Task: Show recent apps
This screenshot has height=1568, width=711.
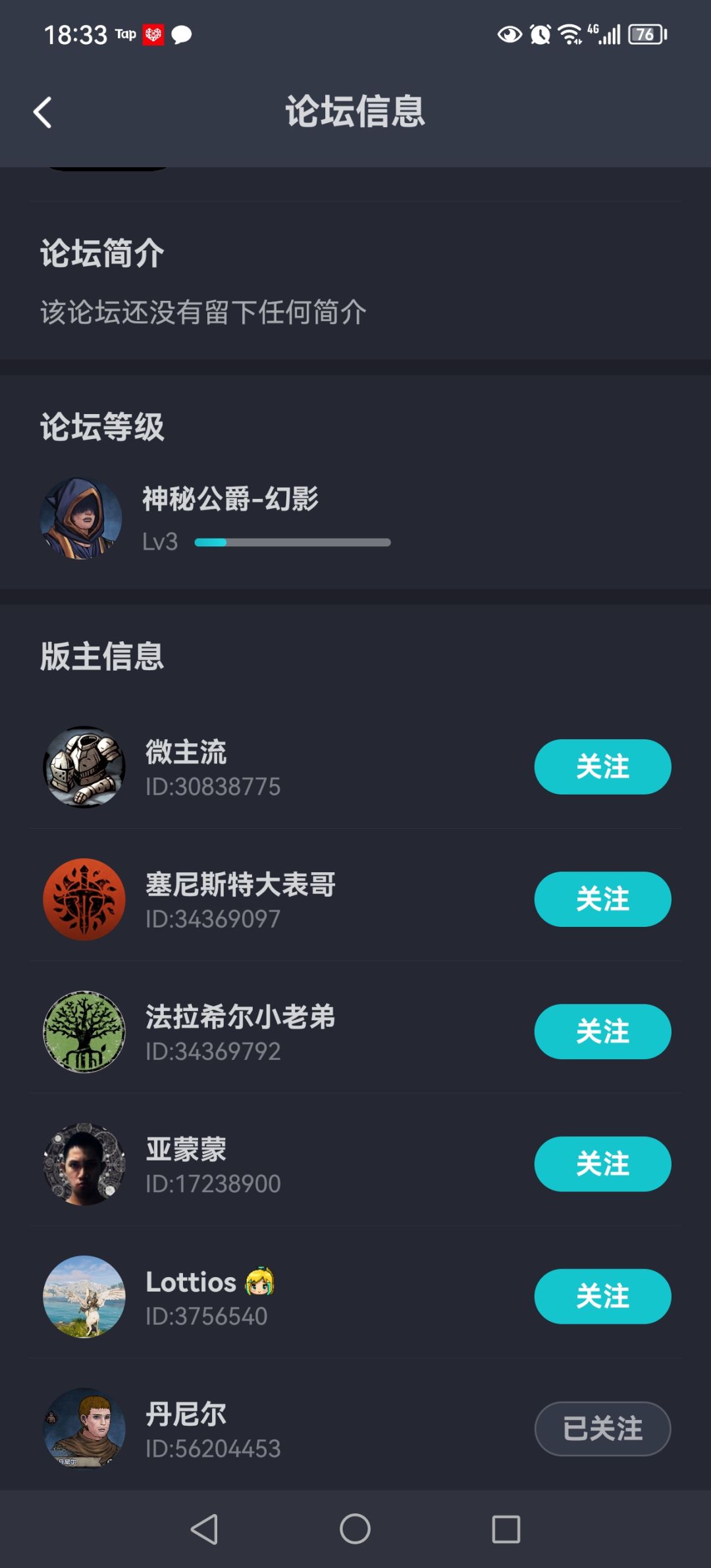Action: 506,1529
